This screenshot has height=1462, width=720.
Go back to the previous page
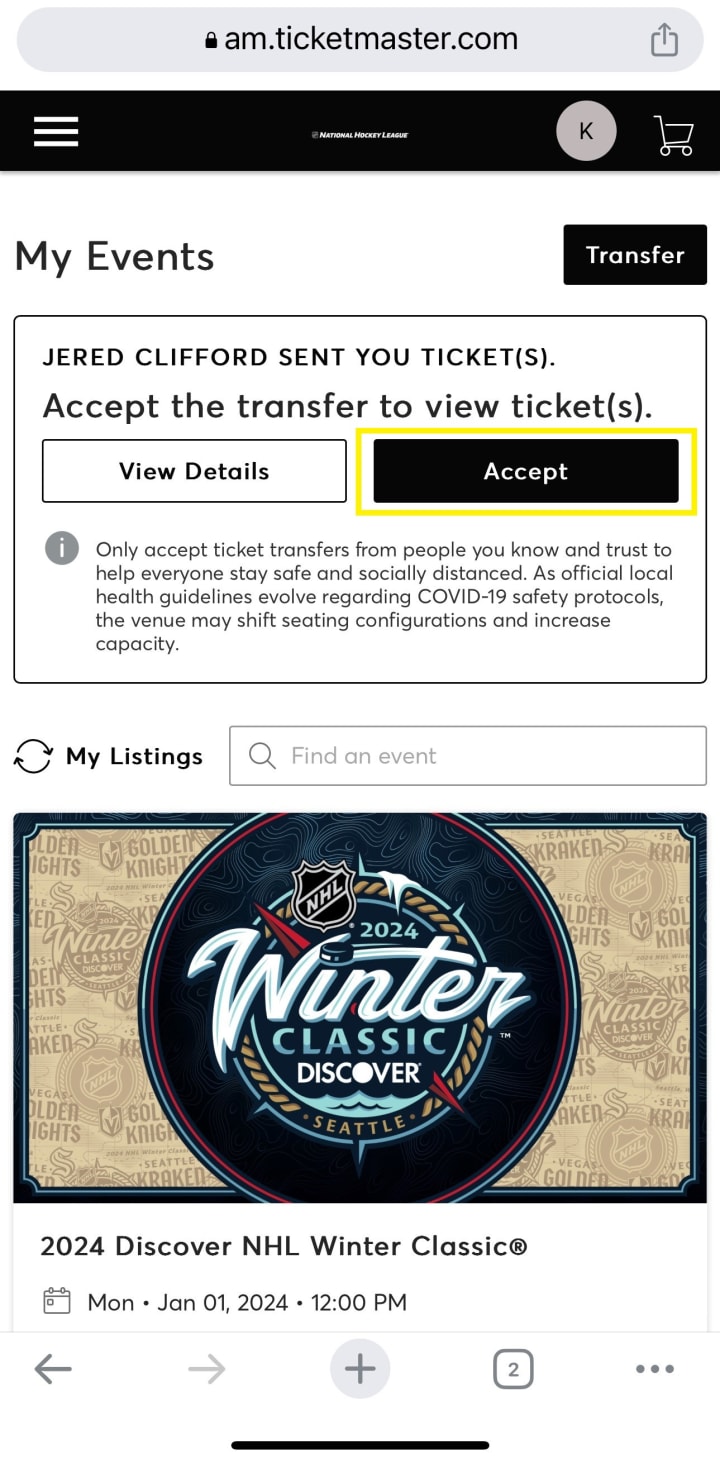pos(53,1369)
